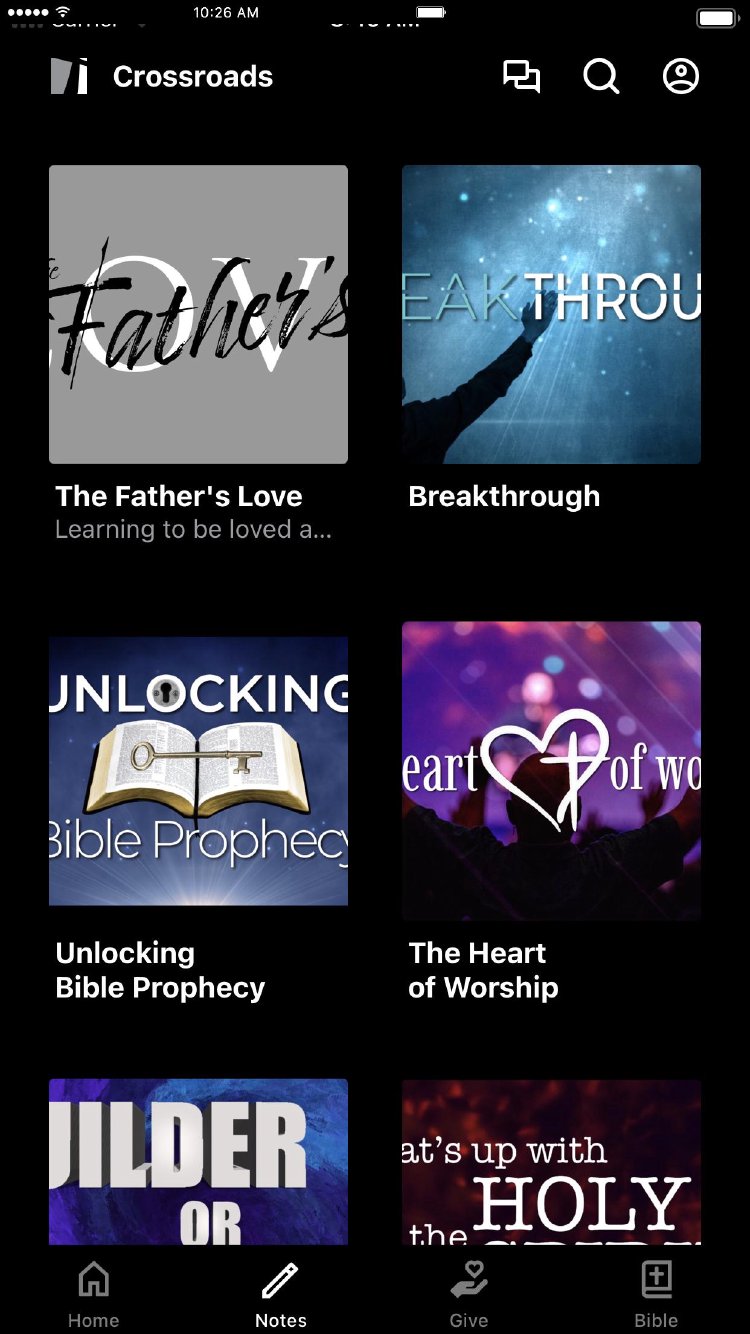Open the user profile icon
The height and width of the screenshot is (1334, 750).
pyautogui.click(x=681, y=77)
